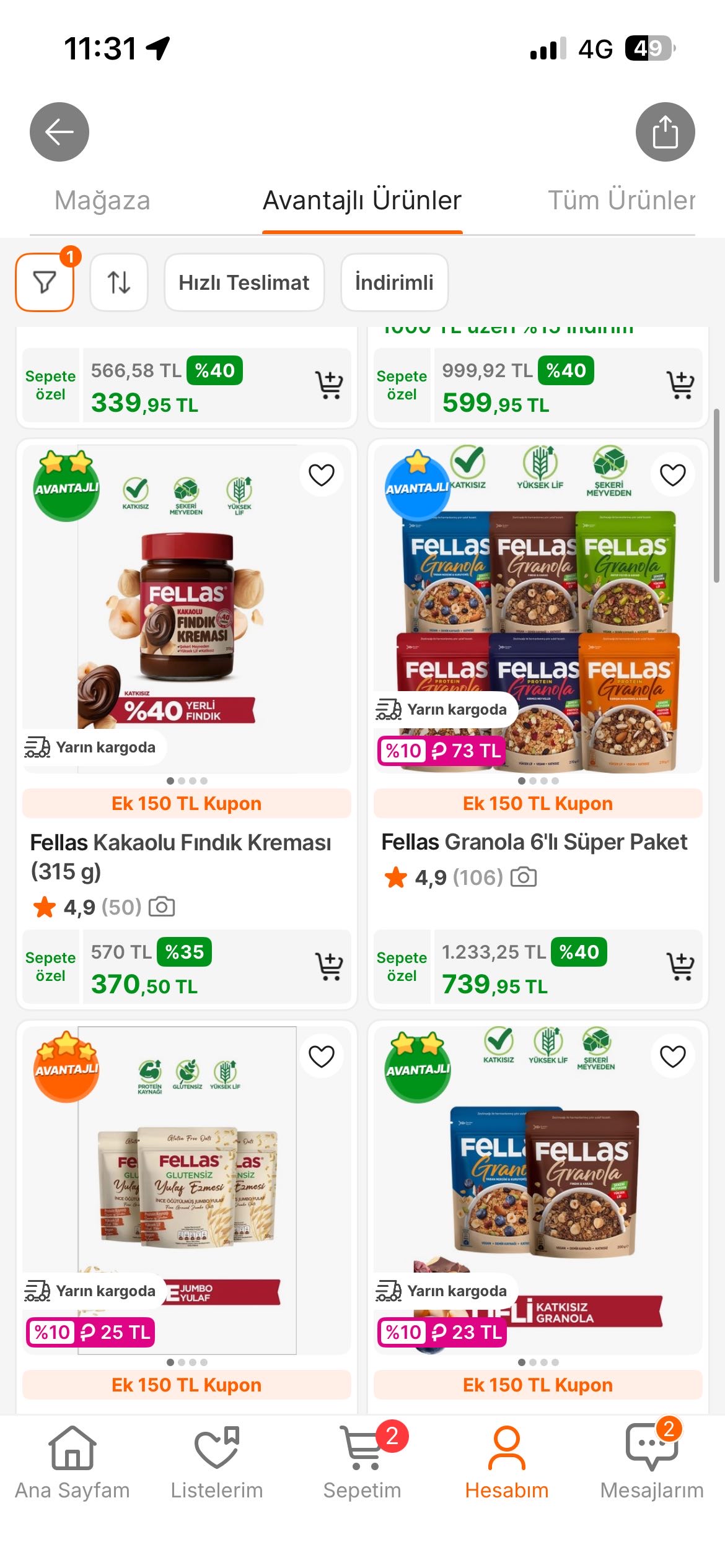Viewport: 725px width, 1568px height.
Task: Open the filter options
Action: click(45, 282)
